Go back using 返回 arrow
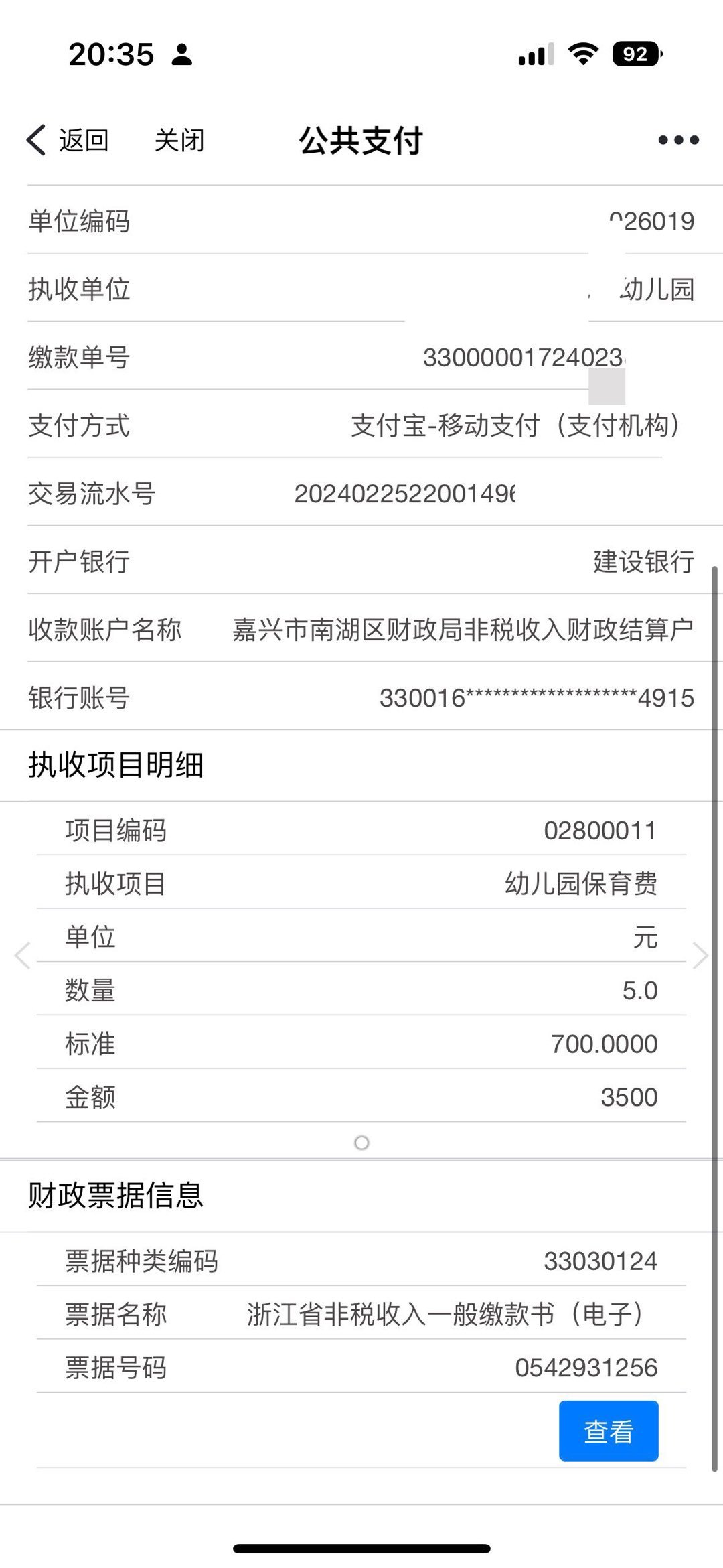The height and width of the screenshot is (1568, 723). click(x=66, y=141)
